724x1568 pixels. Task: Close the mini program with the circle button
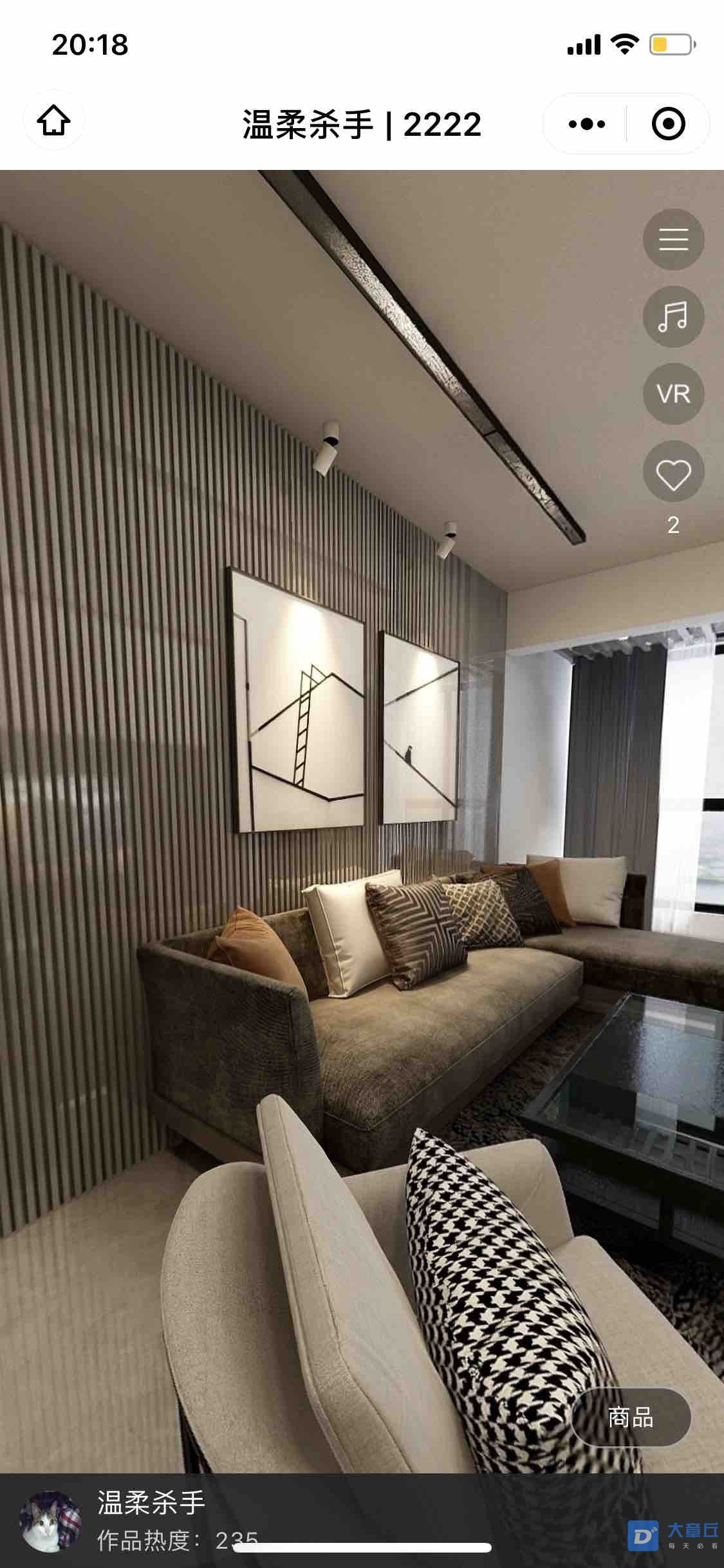click(x=668, y=124)
